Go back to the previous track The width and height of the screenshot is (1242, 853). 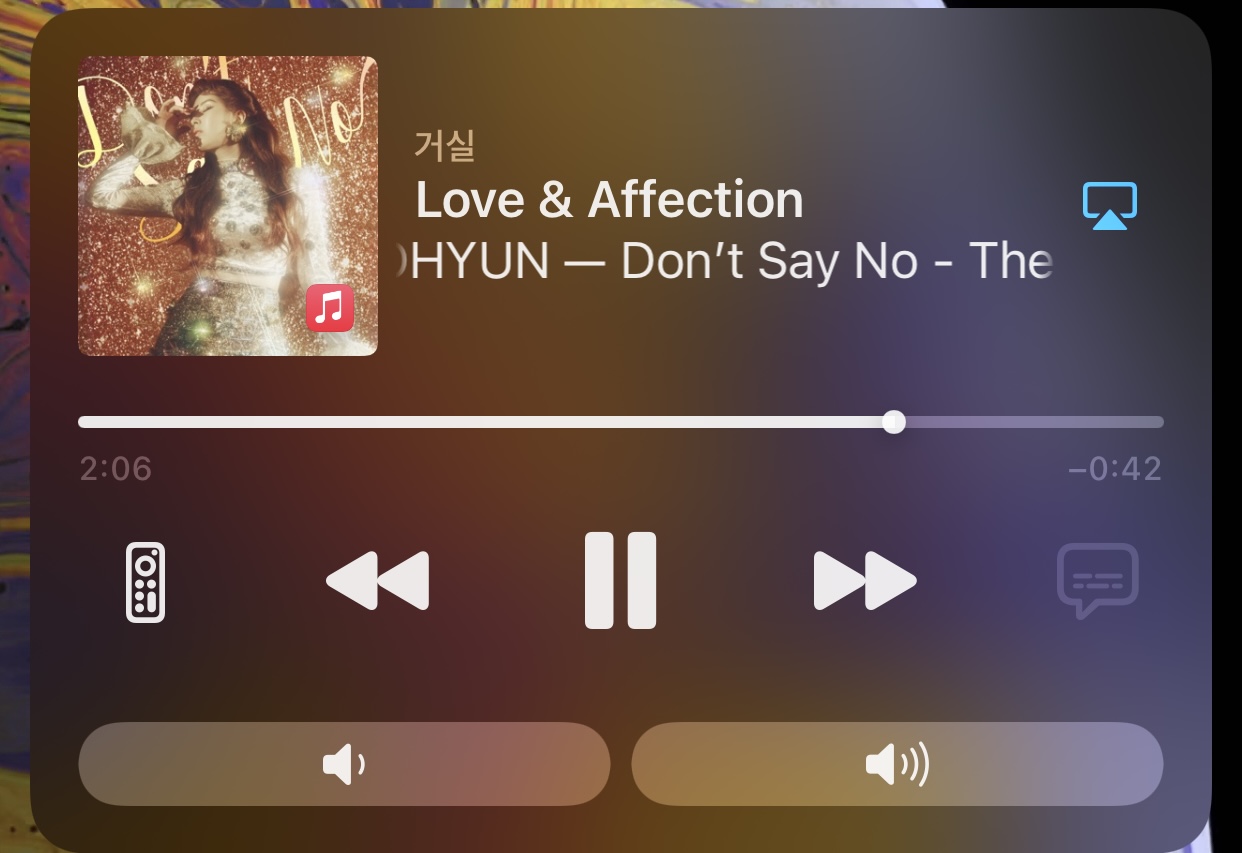(x=378, y=580)
